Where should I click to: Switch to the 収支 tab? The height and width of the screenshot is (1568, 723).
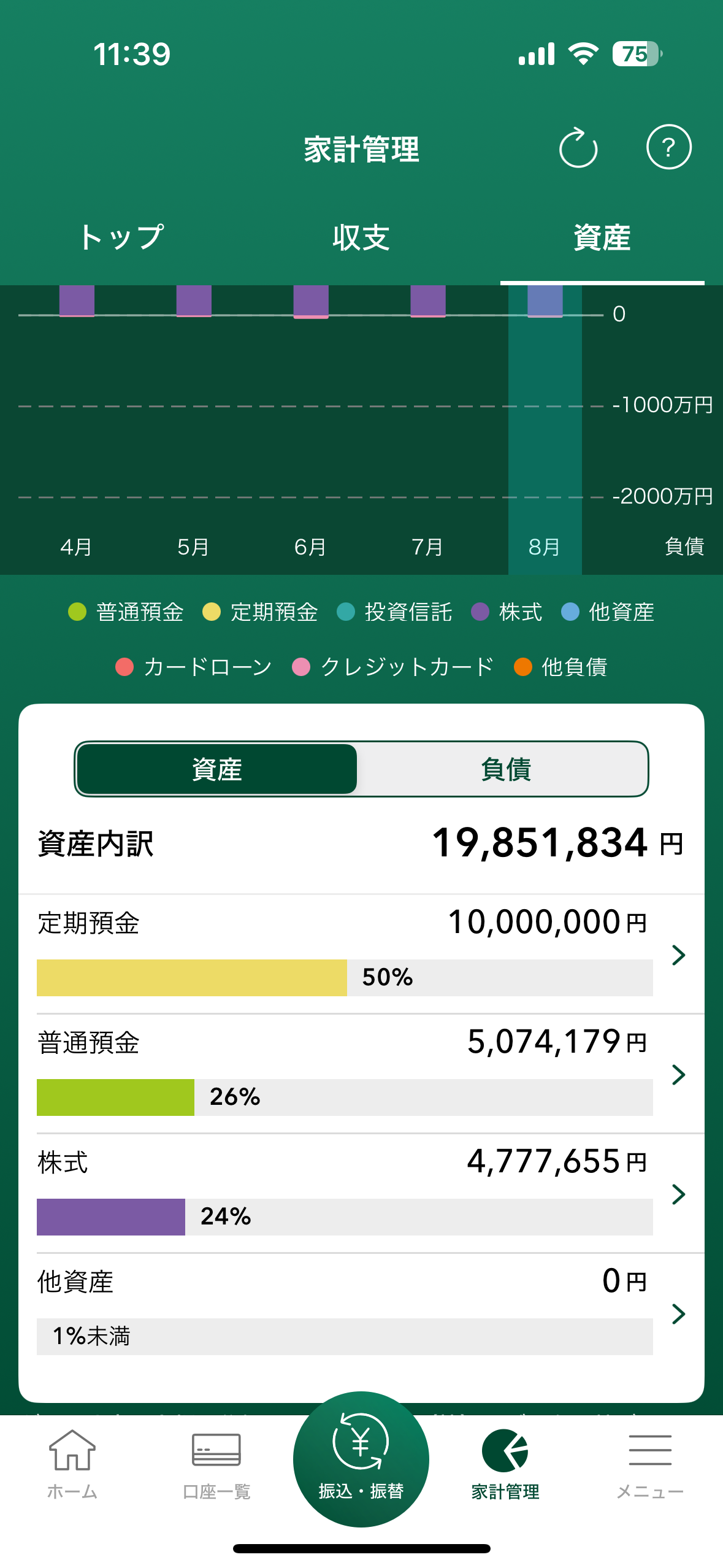pyautogui.click(x=361, y=237)
